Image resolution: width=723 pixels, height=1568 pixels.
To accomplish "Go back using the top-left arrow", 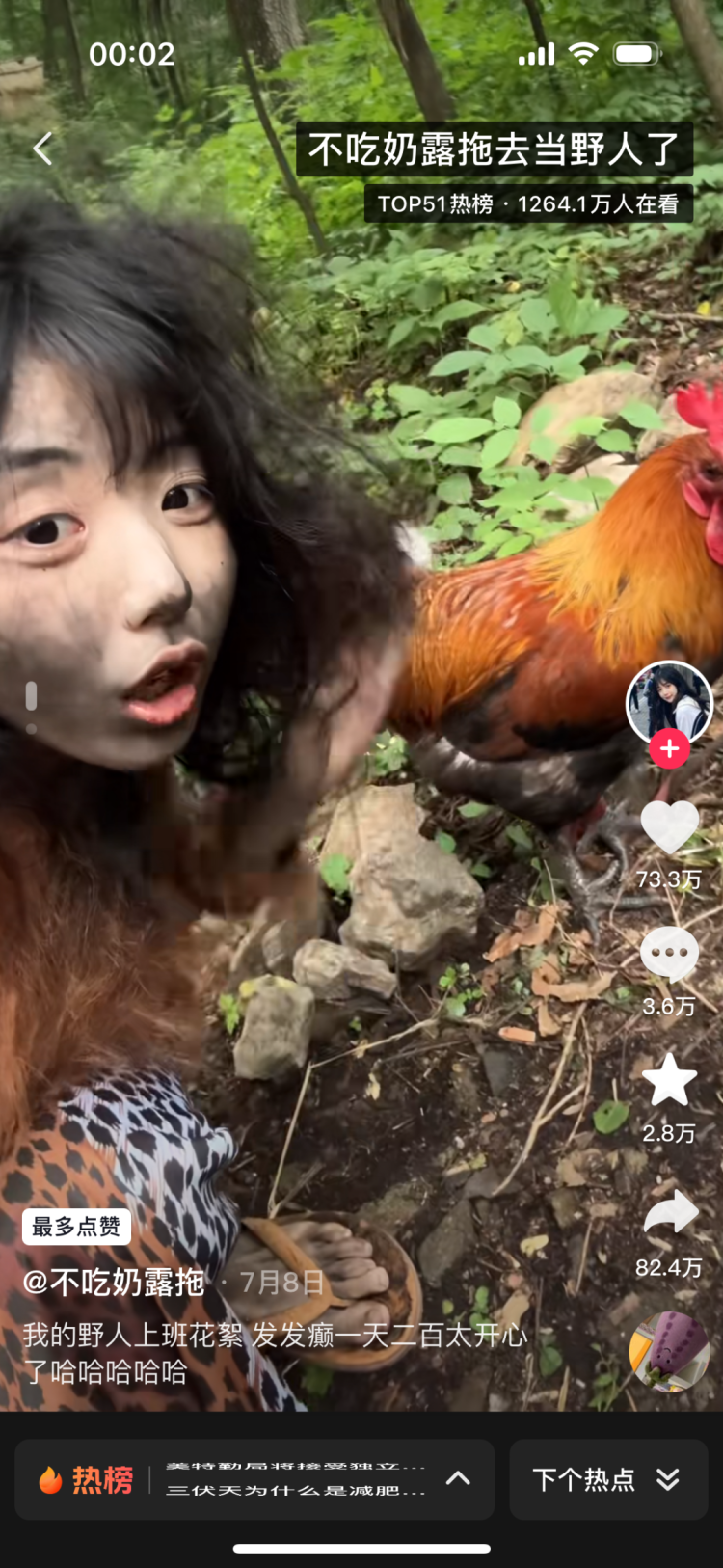I will pyautogui.click(x=42, y=149).
